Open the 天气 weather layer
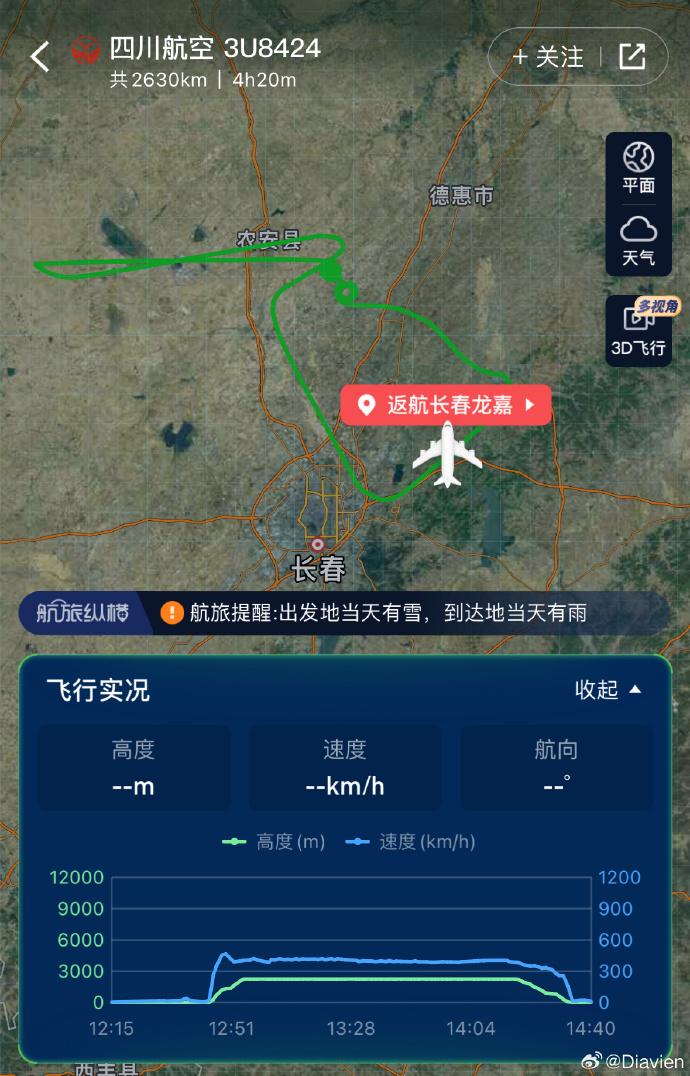This screenshot has height=1076, width=690. click(638, 239)
